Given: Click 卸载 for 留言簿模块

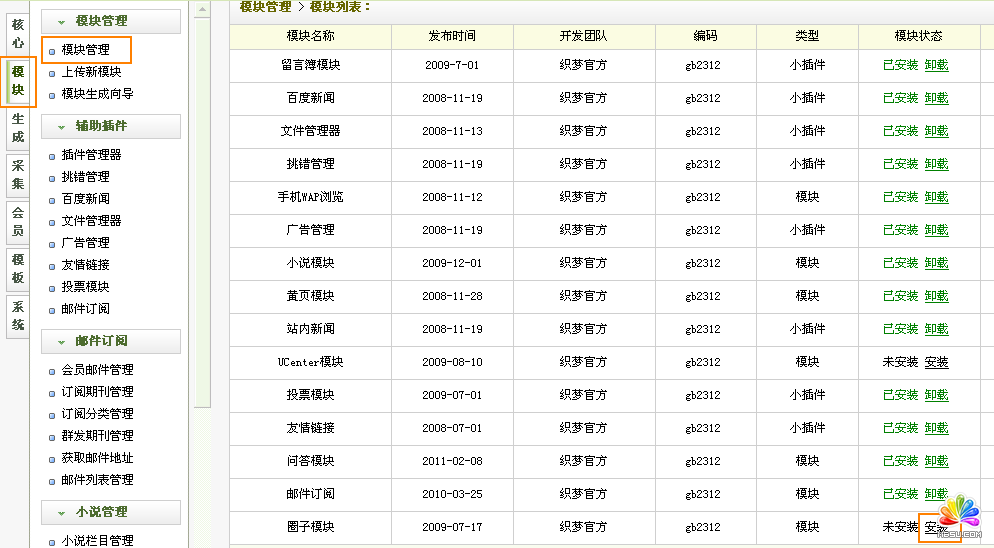Looking at the screenshot, I should [936, 65].
